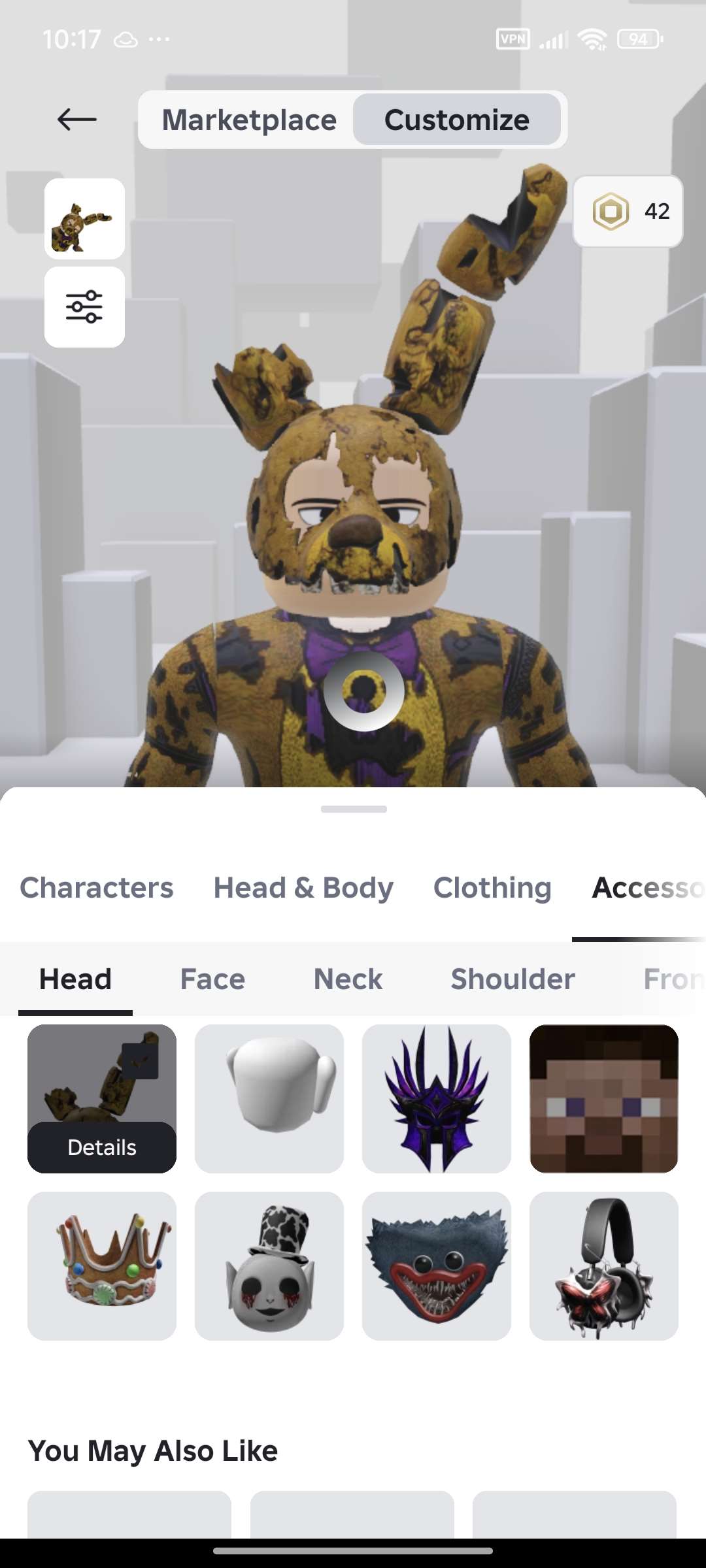Tap the circular rotation control on avatar chest
This screenshot has width=706, height=1568.
tap(362, 690)
